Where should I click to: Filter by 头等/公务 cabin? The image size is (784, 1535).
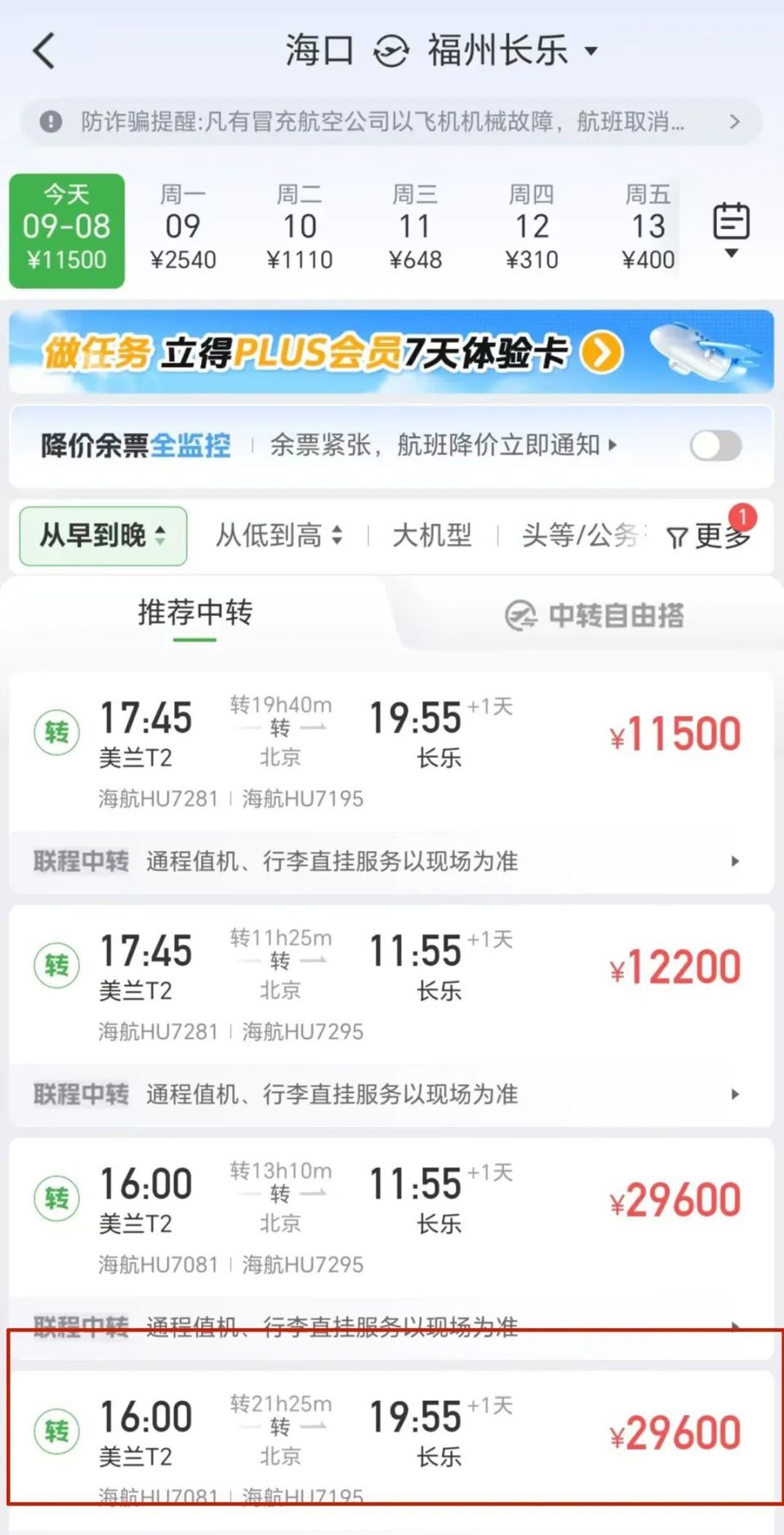click(580, 536)
